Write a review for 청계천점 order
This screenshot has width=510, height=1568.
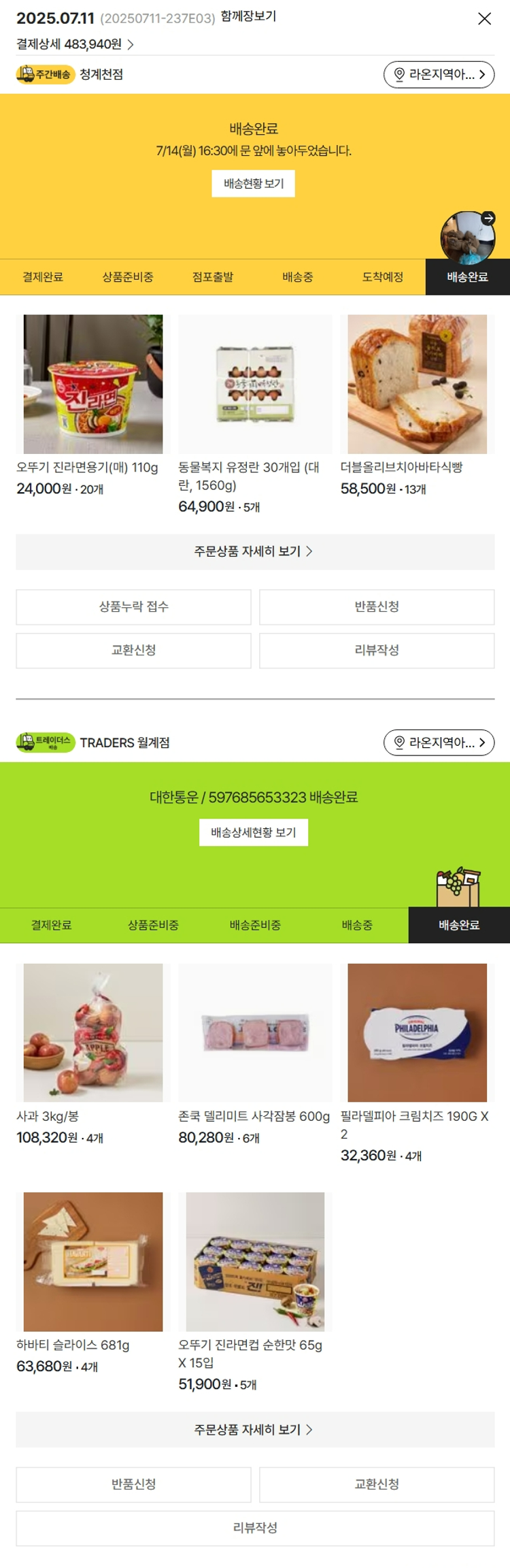coord(377,651)
